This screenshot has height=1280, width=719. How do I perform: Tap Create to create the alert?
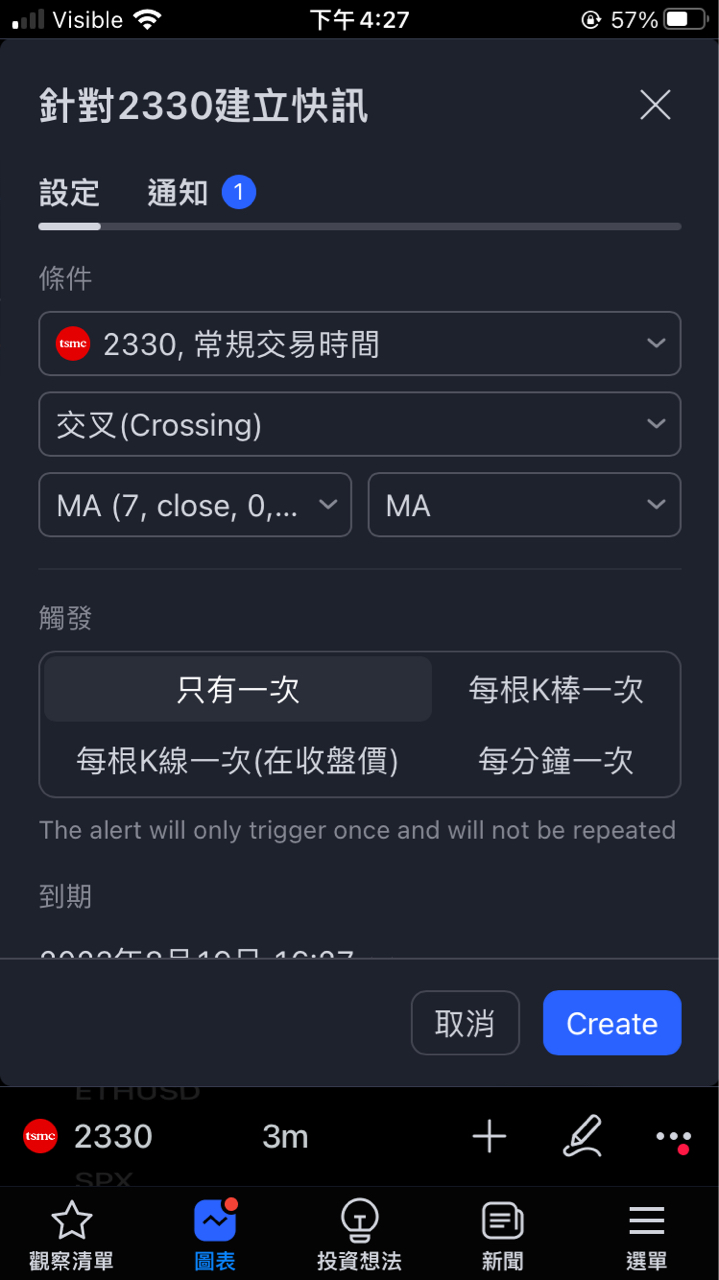[611, 1023]
